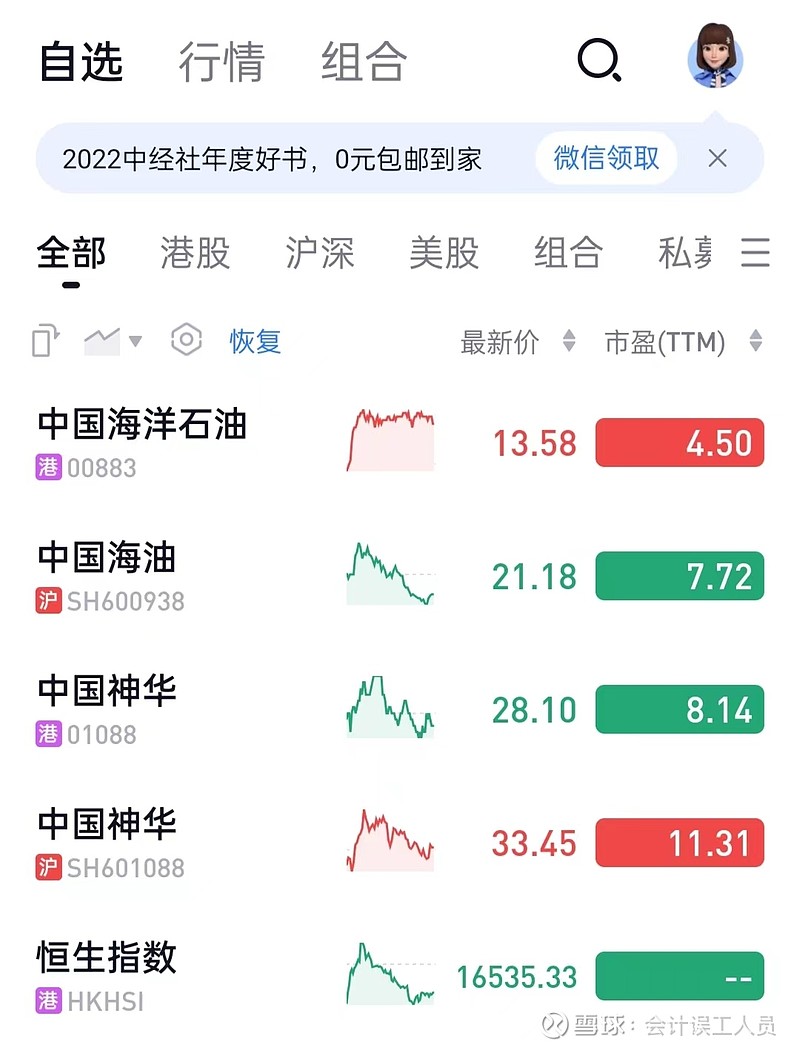Screen dimensions: 800x1050
Task: Select the 沪深 filter tab
Action: pyautogui.click(x=319, y=253)
